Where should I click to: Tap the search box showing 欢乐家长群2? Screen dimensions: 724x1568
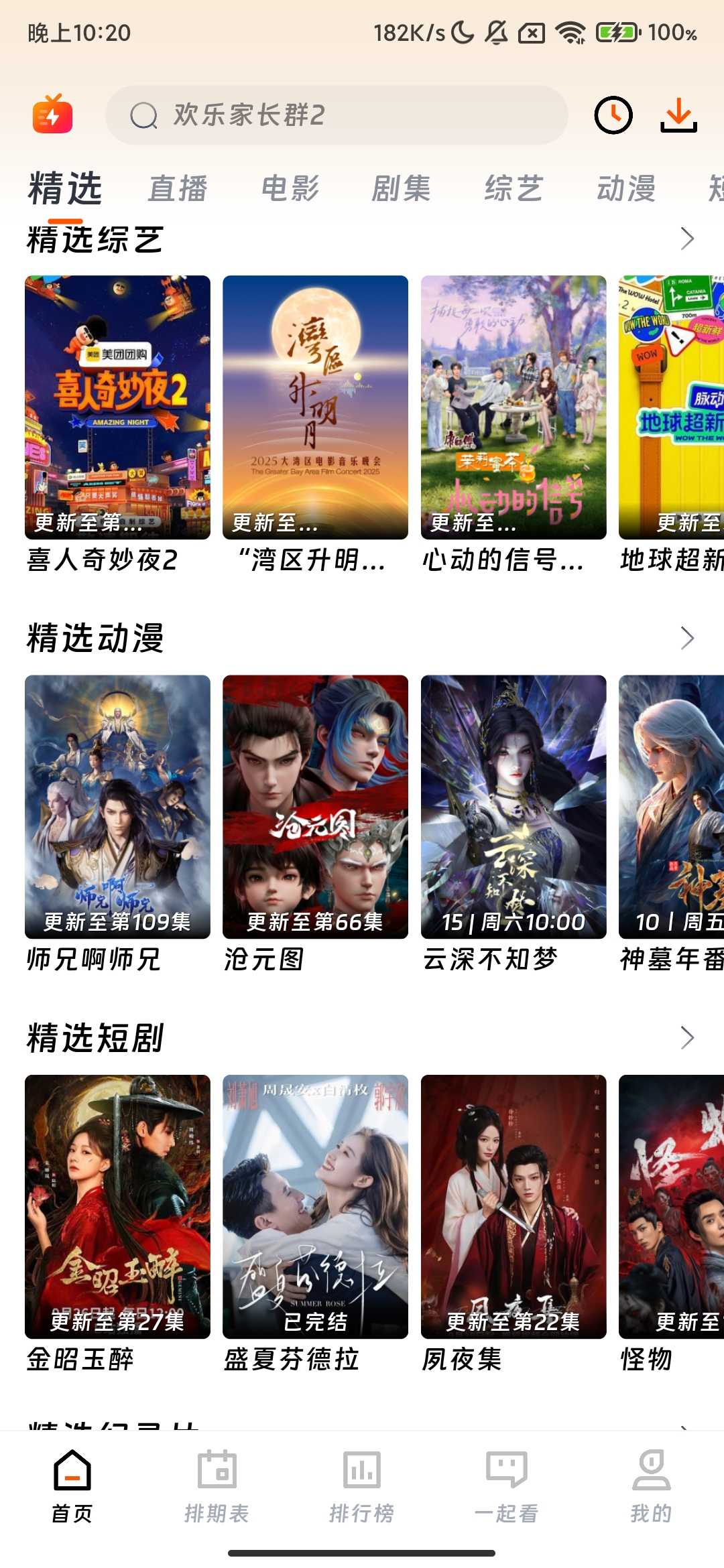(x=335, y=115)
